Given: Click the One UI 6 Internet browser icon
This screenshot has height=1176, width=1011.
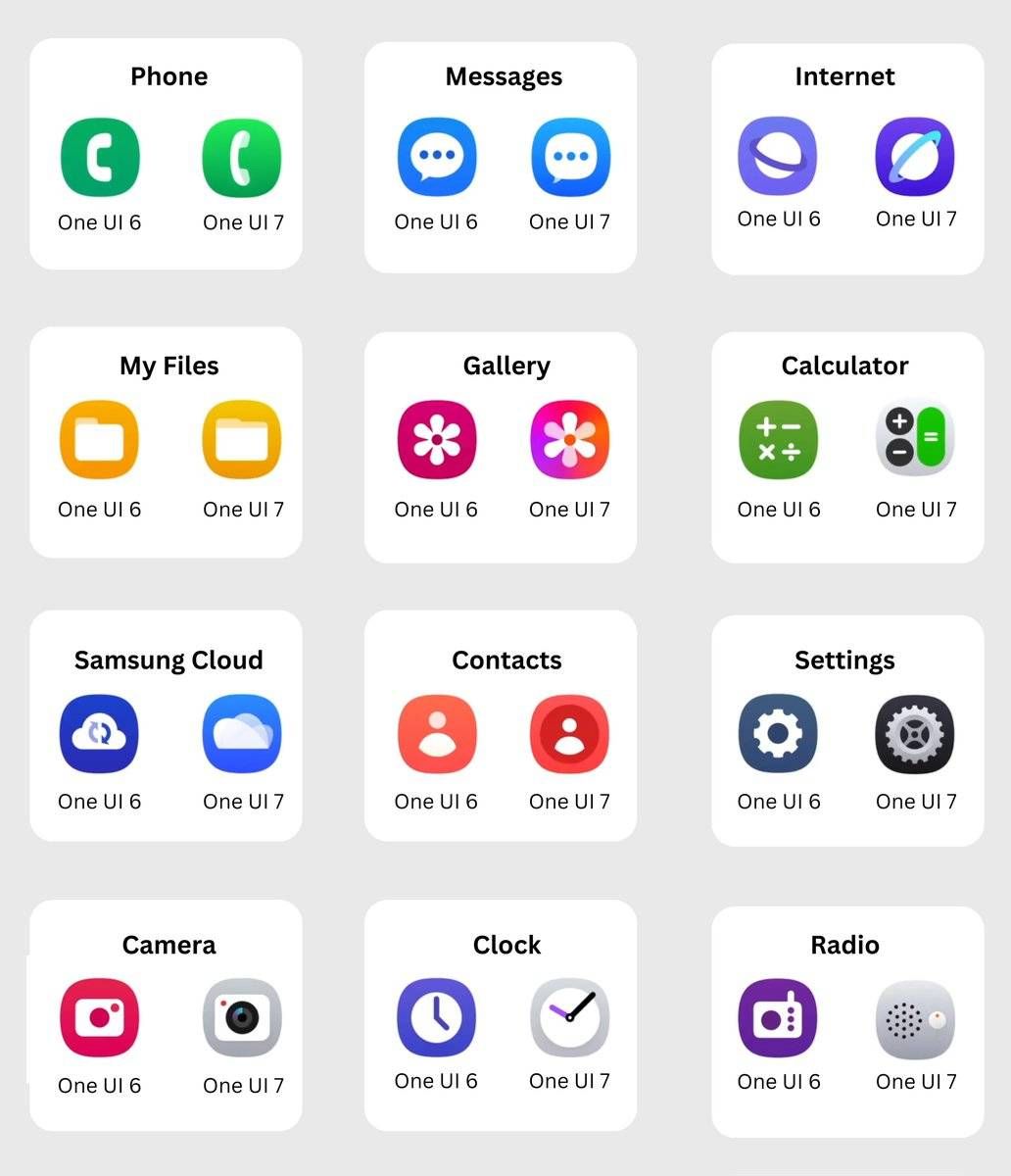Looking at the screenshot, I should [x=779, y=156].
